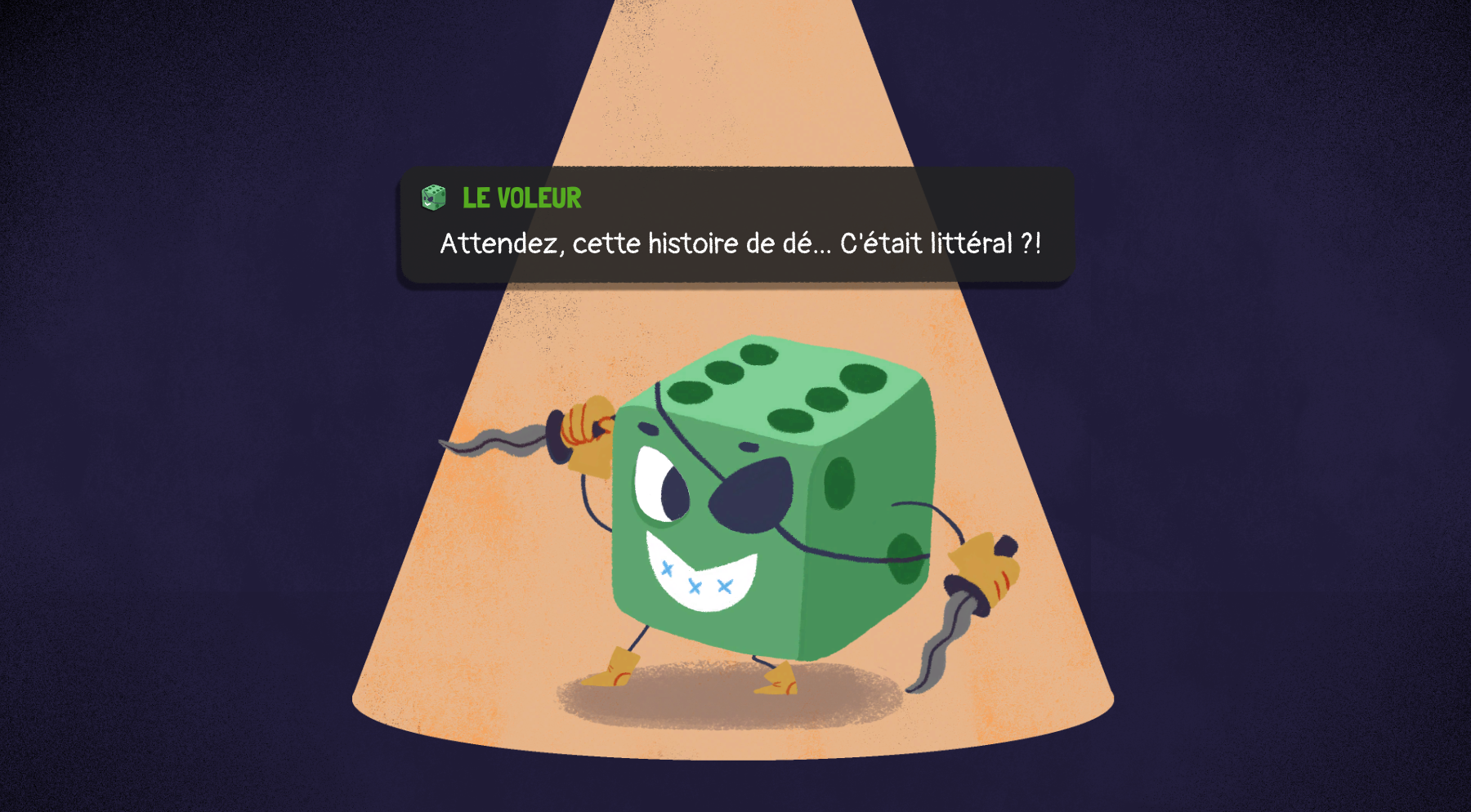Viewport: 1471px width, 812px height.
Task: Tap Le Voleur's dialogue box to continue
Action: point(737,226)
